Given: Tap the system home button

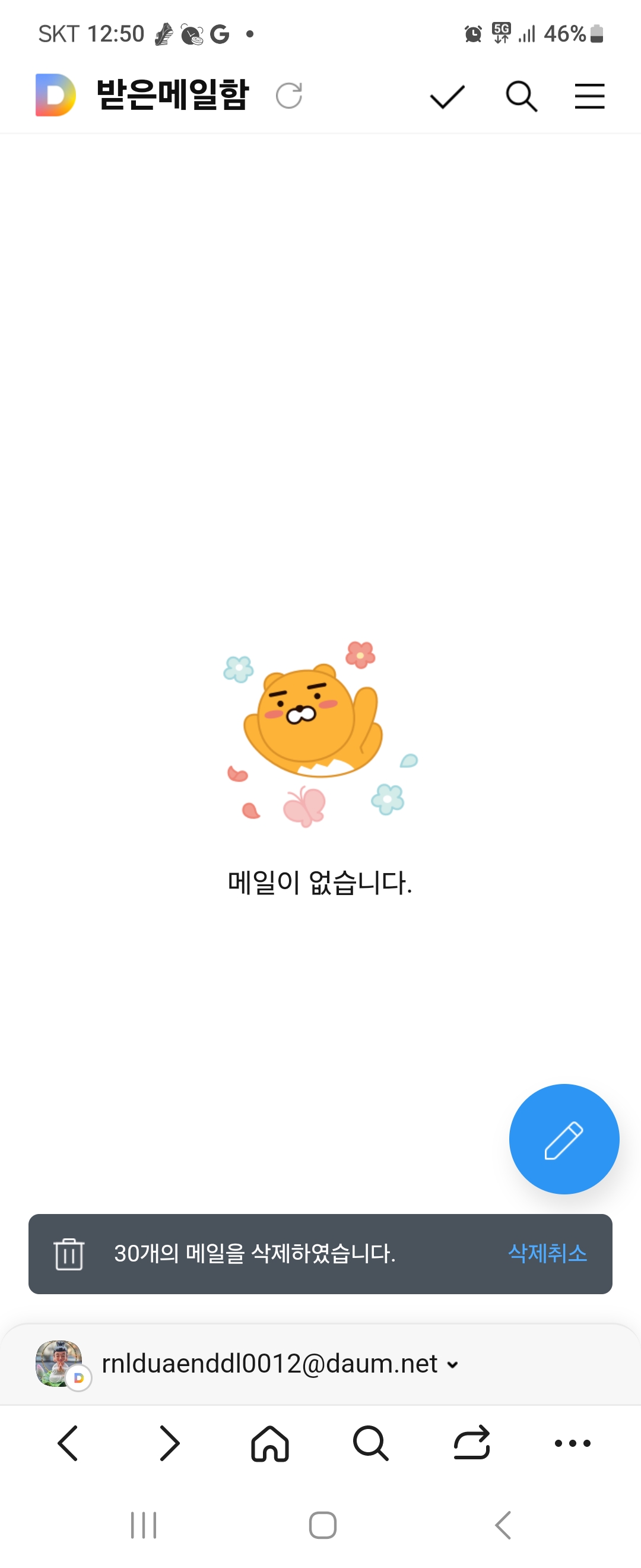Looking at the screenshot, I should (x=322, y=1525).
